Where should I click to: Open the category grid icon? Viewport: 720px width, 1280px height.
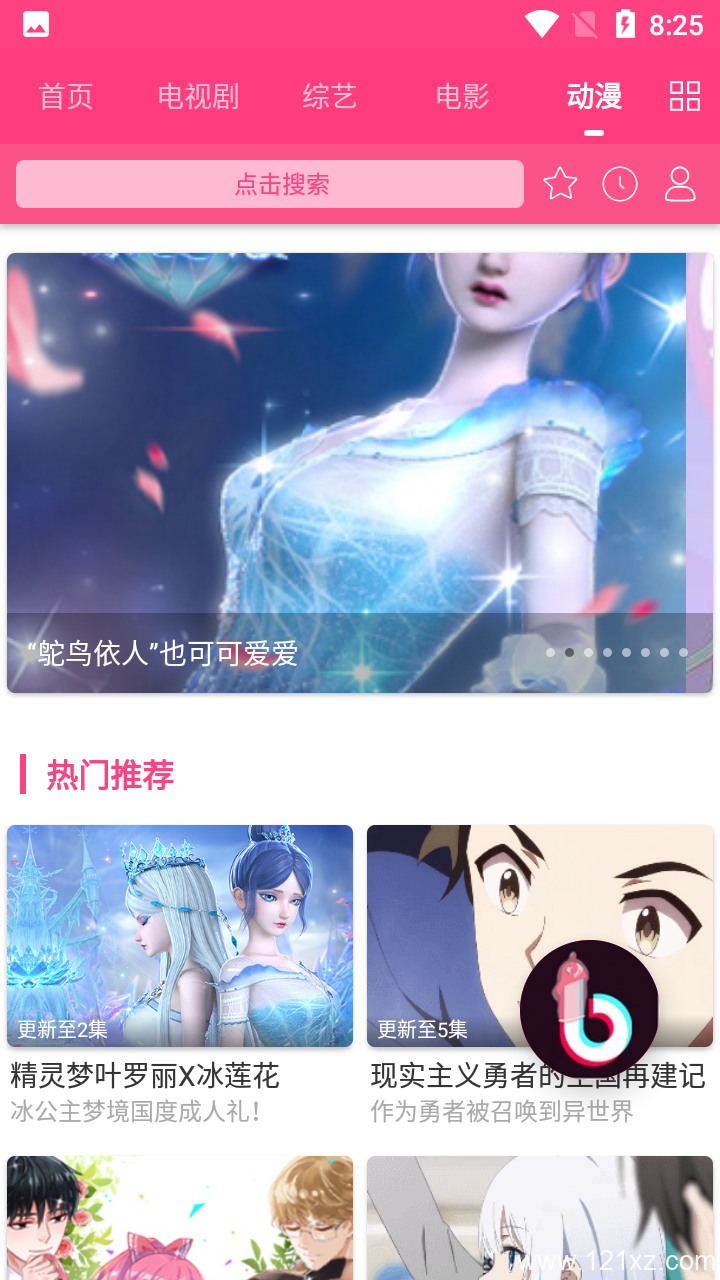(685, 97)
